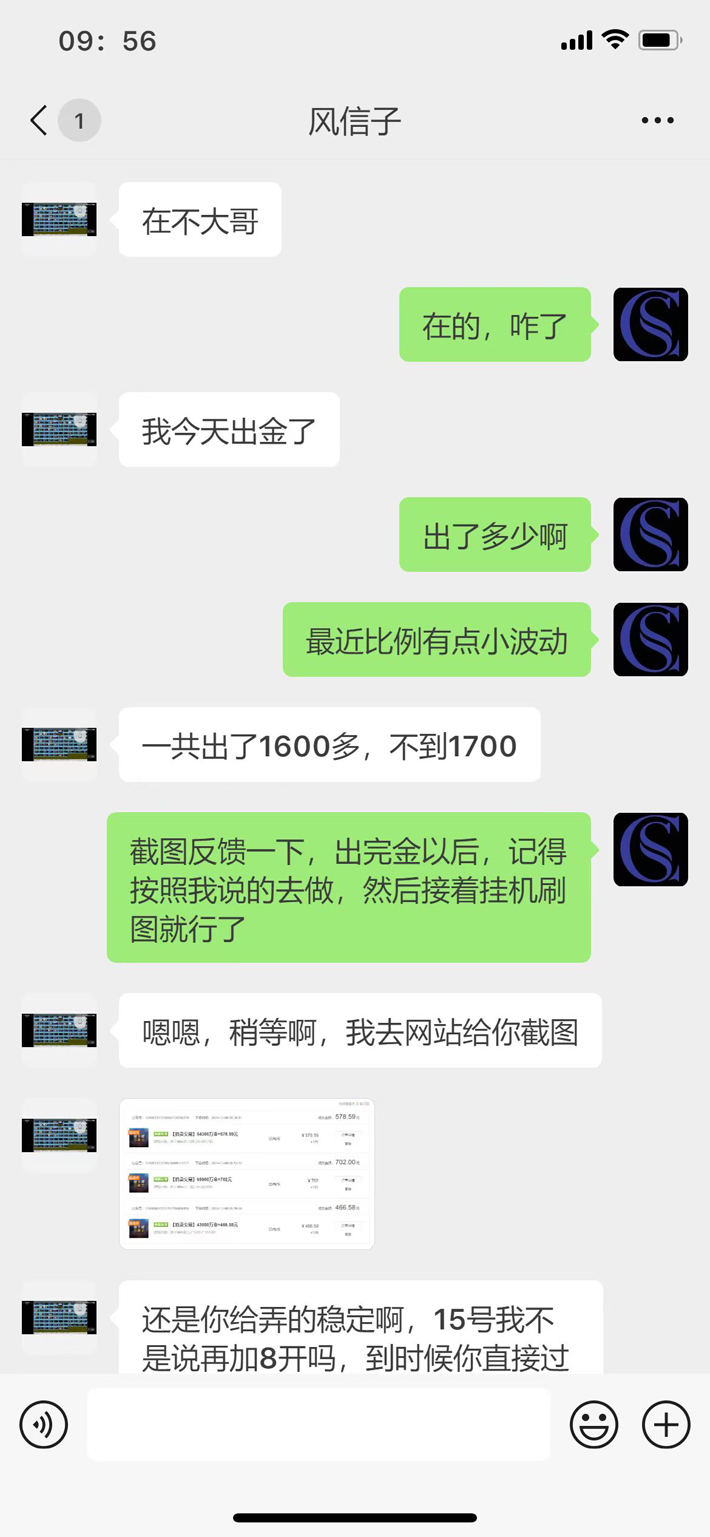
Task: Open the emoji sticker panel
Action: coord(594,1424)
